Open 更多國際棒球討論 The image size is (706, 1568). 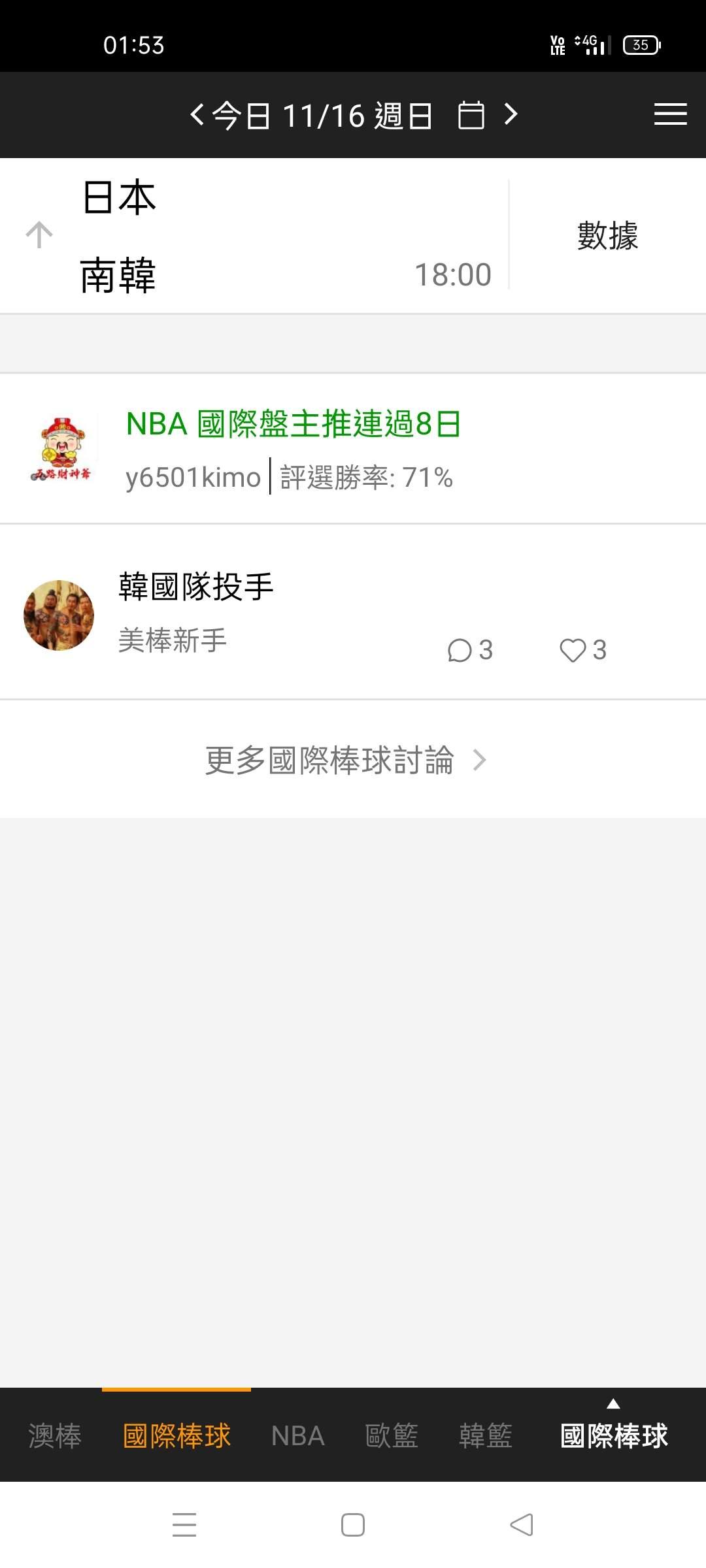[x=346, y=760]
